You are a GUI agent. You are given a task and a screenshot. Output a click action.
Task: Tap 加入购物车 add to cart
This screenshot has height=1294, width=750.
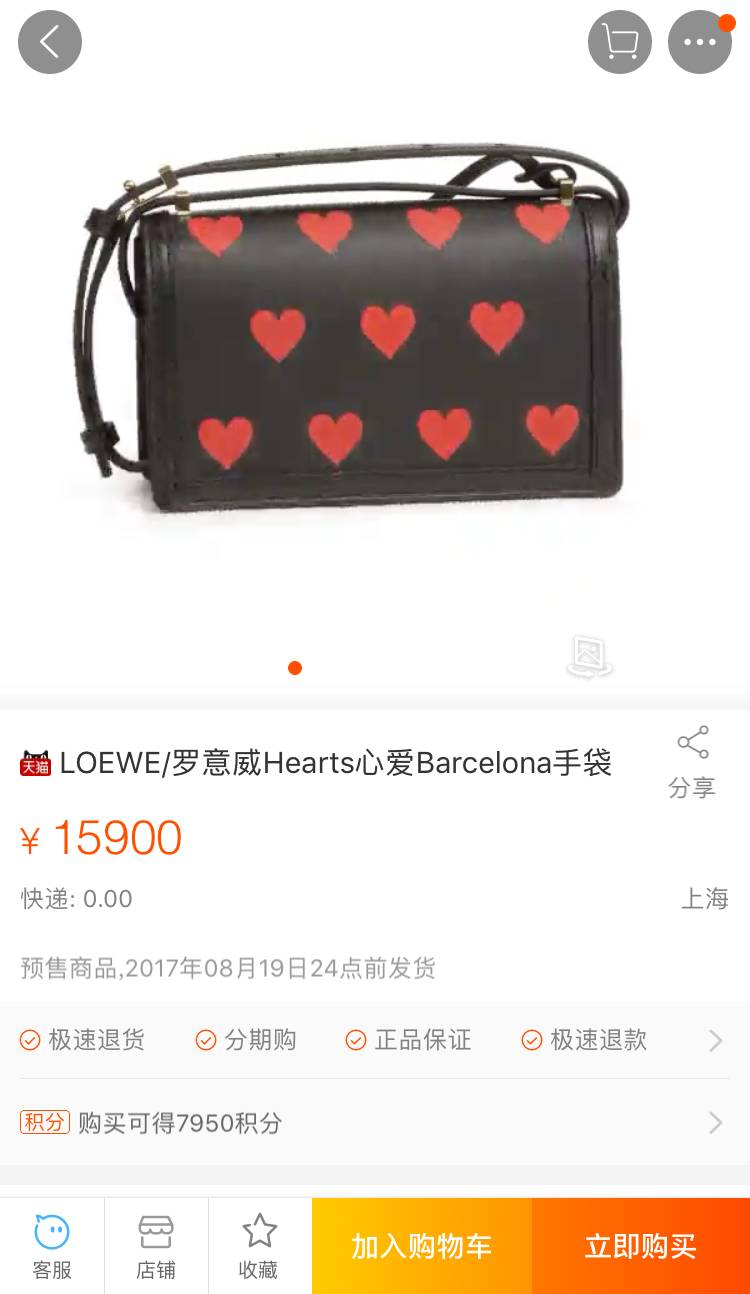point(421,1245)
